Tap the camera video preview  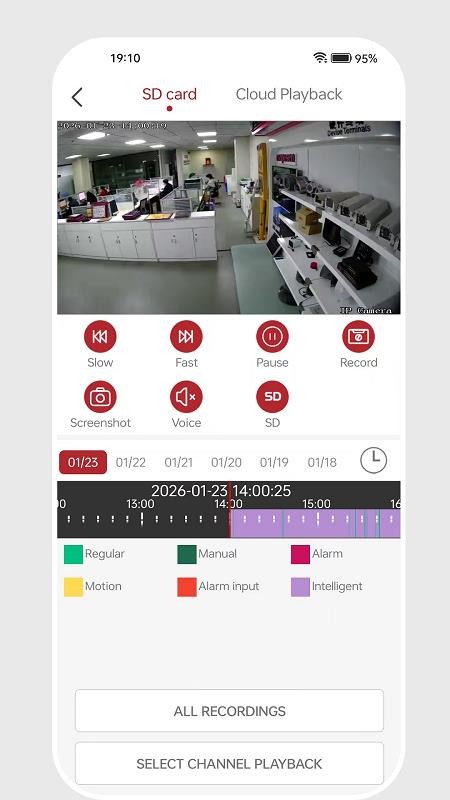[x=229, y=217]
